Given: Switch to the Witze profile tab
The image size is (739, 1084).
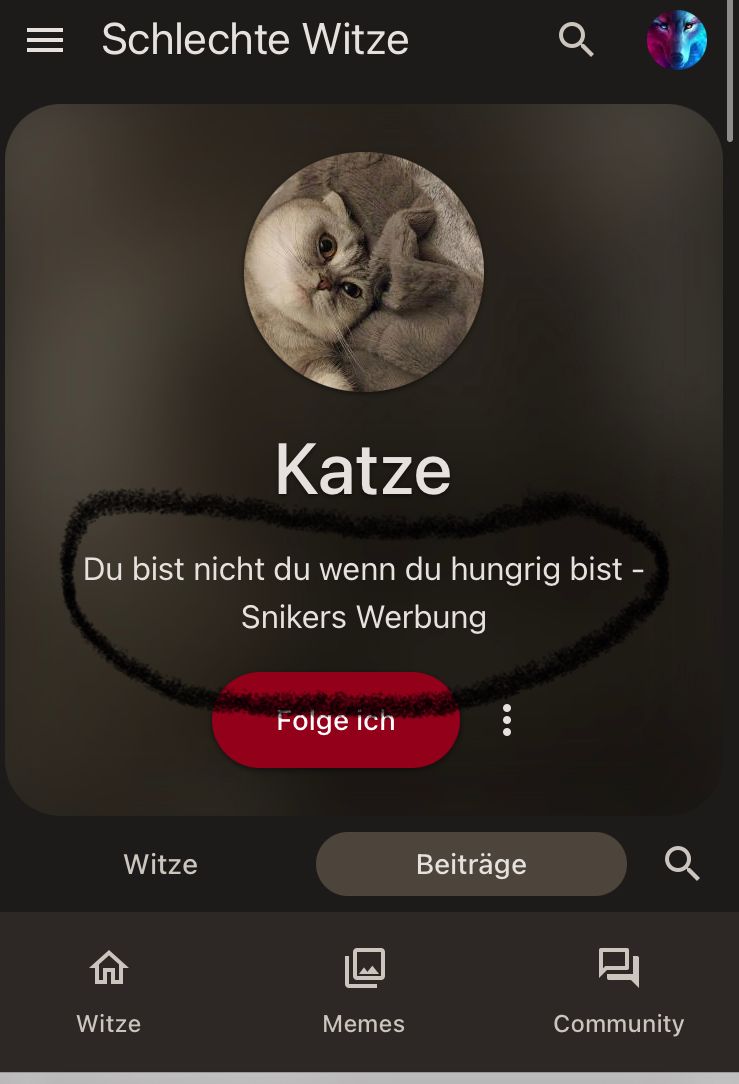Looking at the screenshot, I should [x=160, y=864].
